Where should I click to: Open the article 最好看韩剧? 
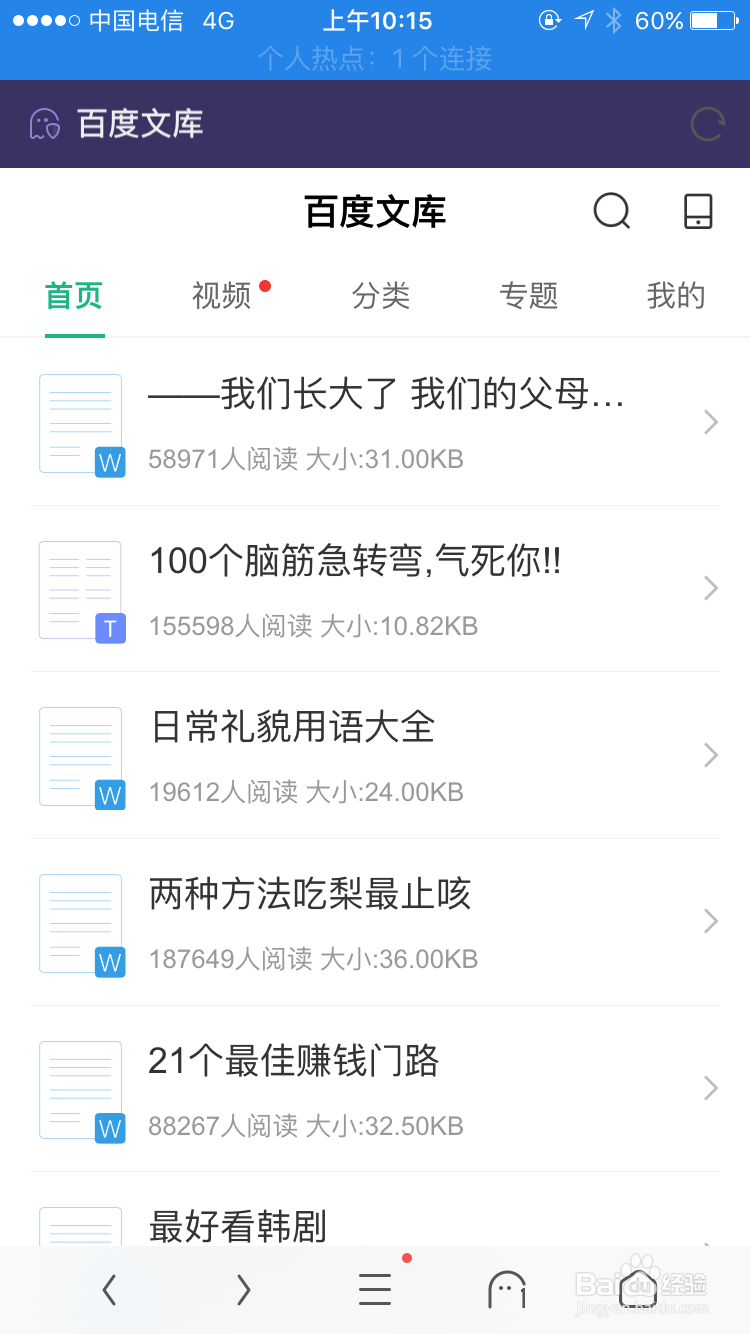236,1224
